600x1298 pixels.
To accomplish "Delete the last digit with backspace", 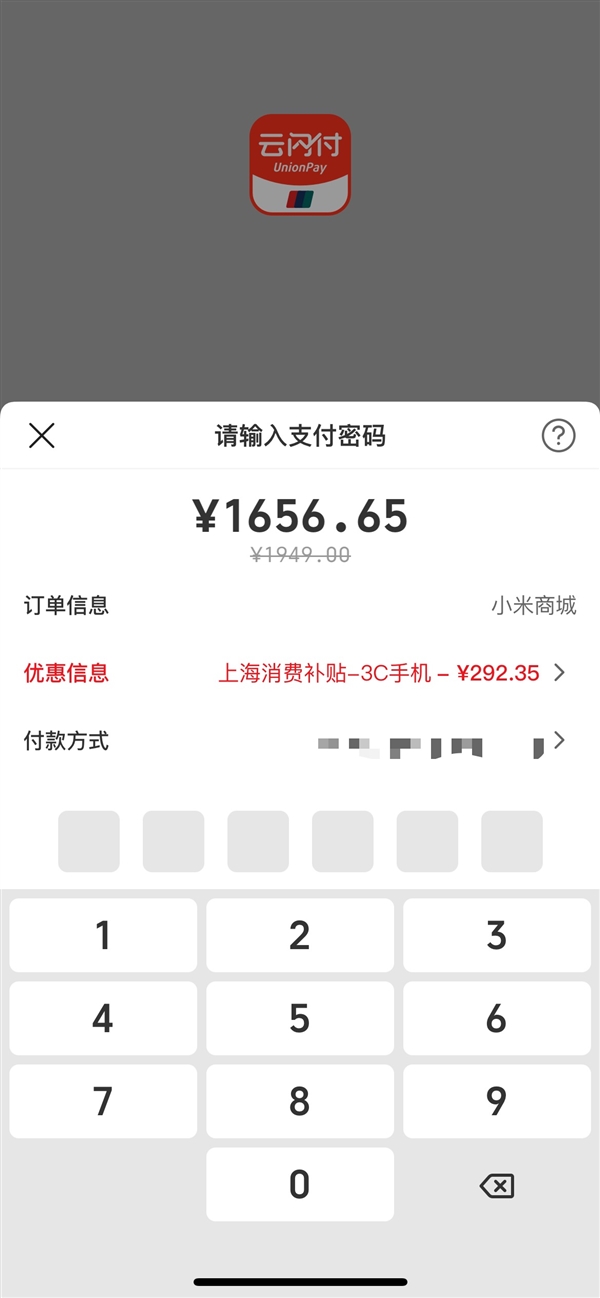I will [496, 1186].
